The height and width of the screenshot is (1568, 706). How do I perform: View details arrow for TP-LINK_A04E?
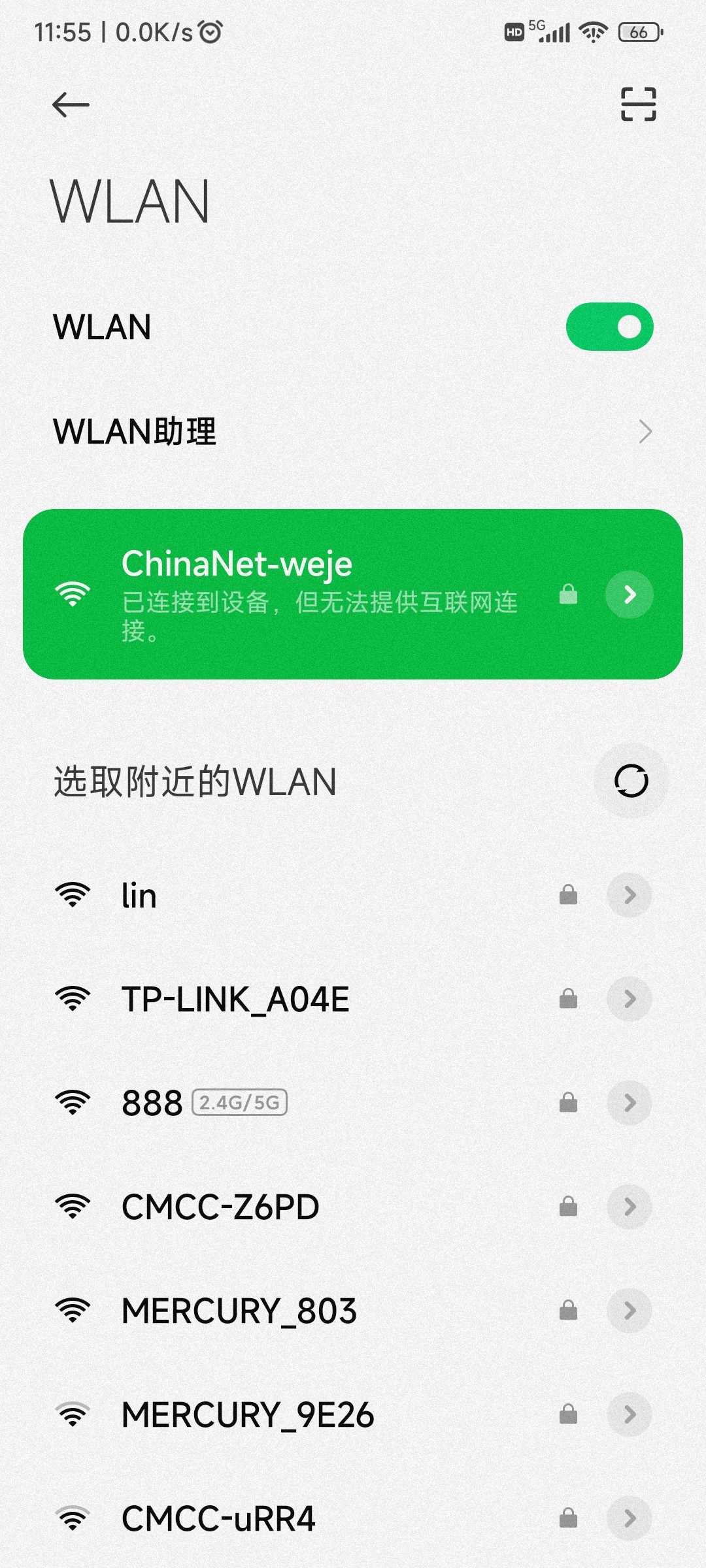click(629, 999)
